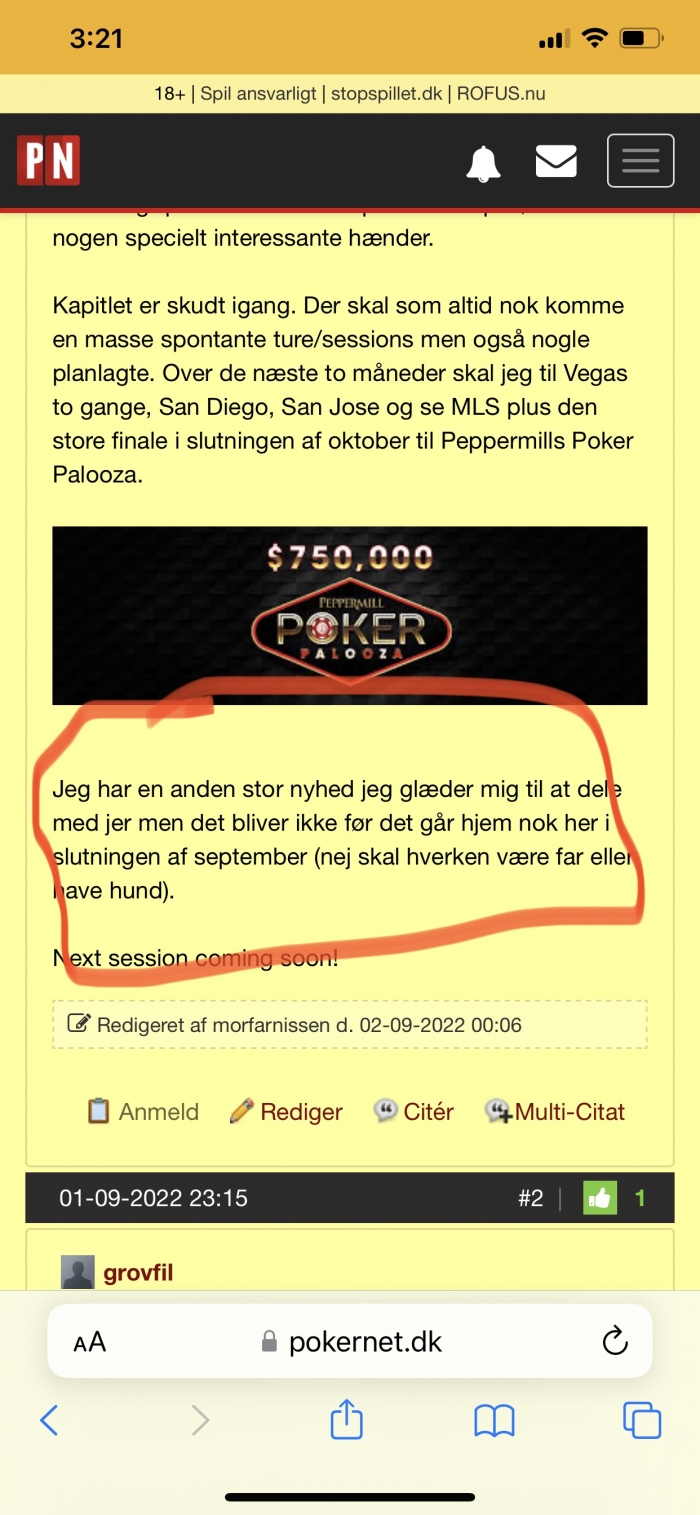Open grovfil's user profile
Screen dimensions: 700x1515
pos(138,1274)
